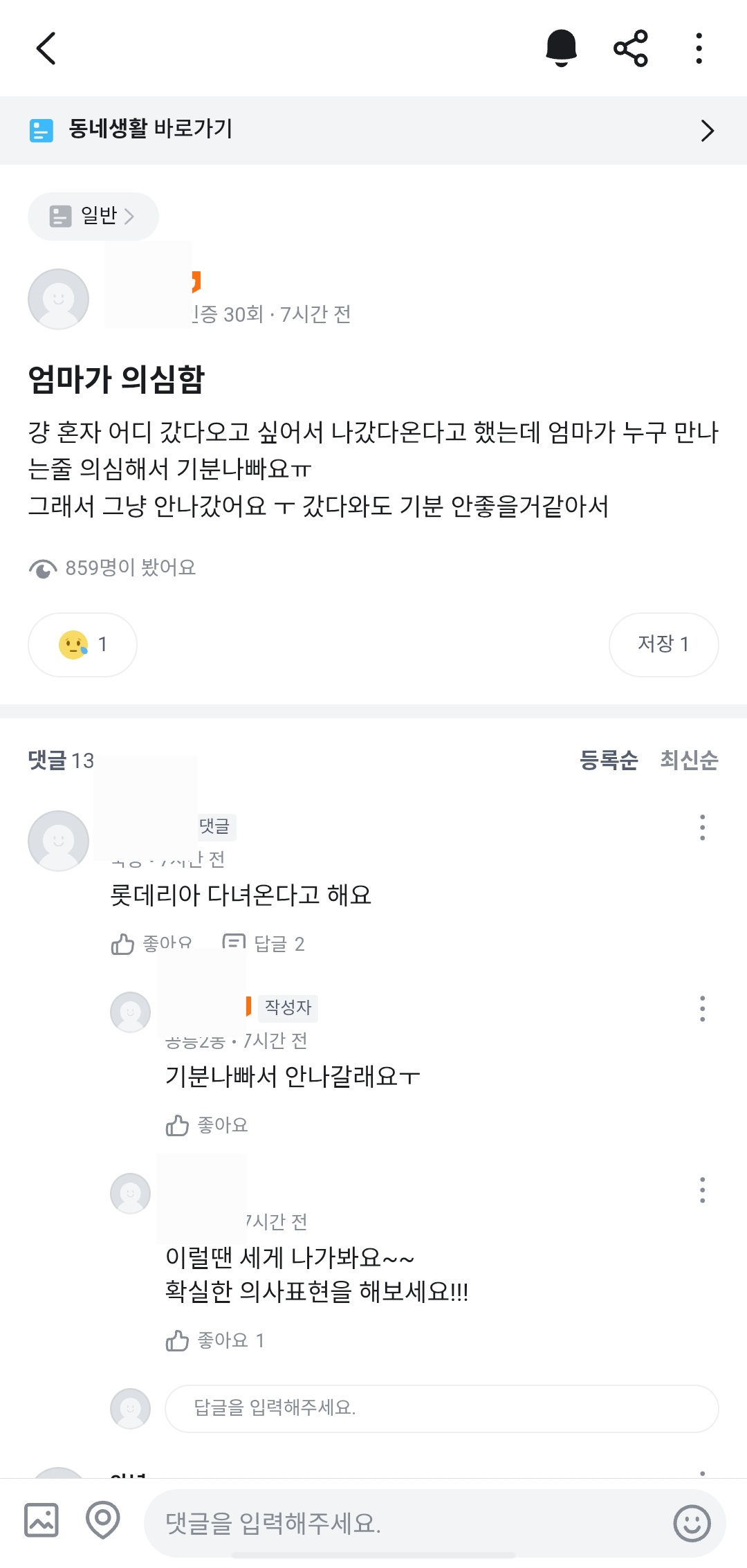Open the top overflow menu
The height and width of the screenshot is (1568, 747).
pyautogui.click(x=699, y=48)
